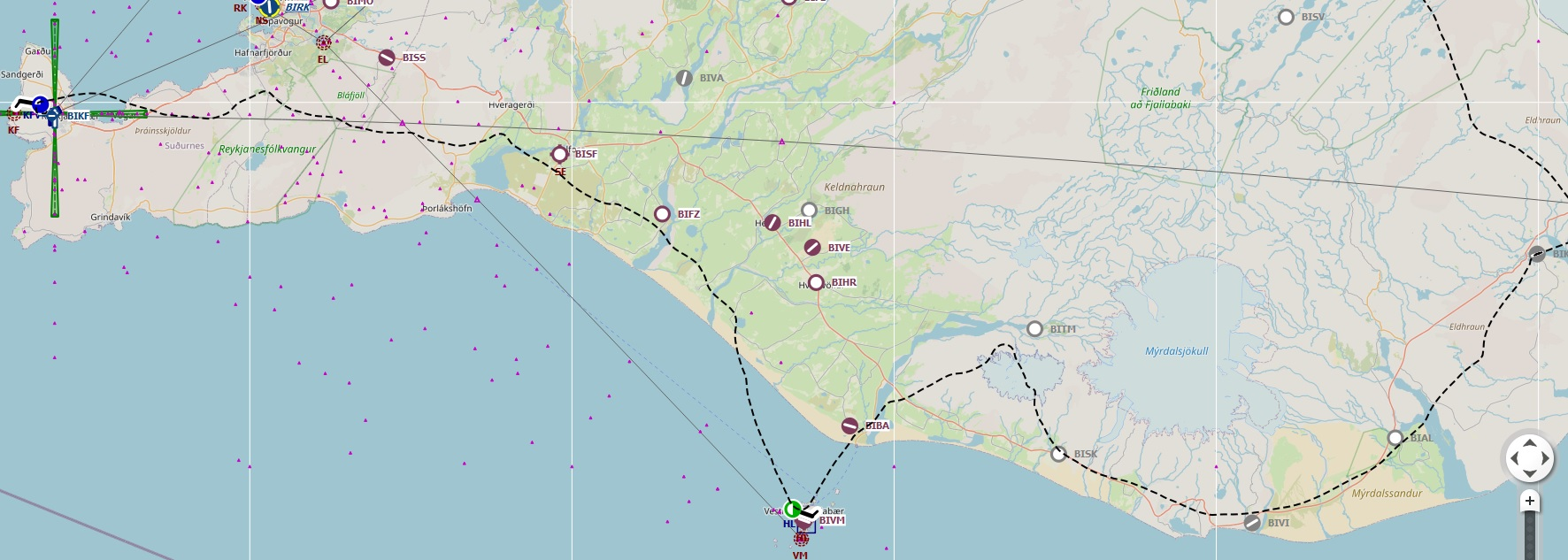Pan map left with the left arrow
Image resolution: width=1568 pixels, height=560 pixels.
pos(1514,458)
